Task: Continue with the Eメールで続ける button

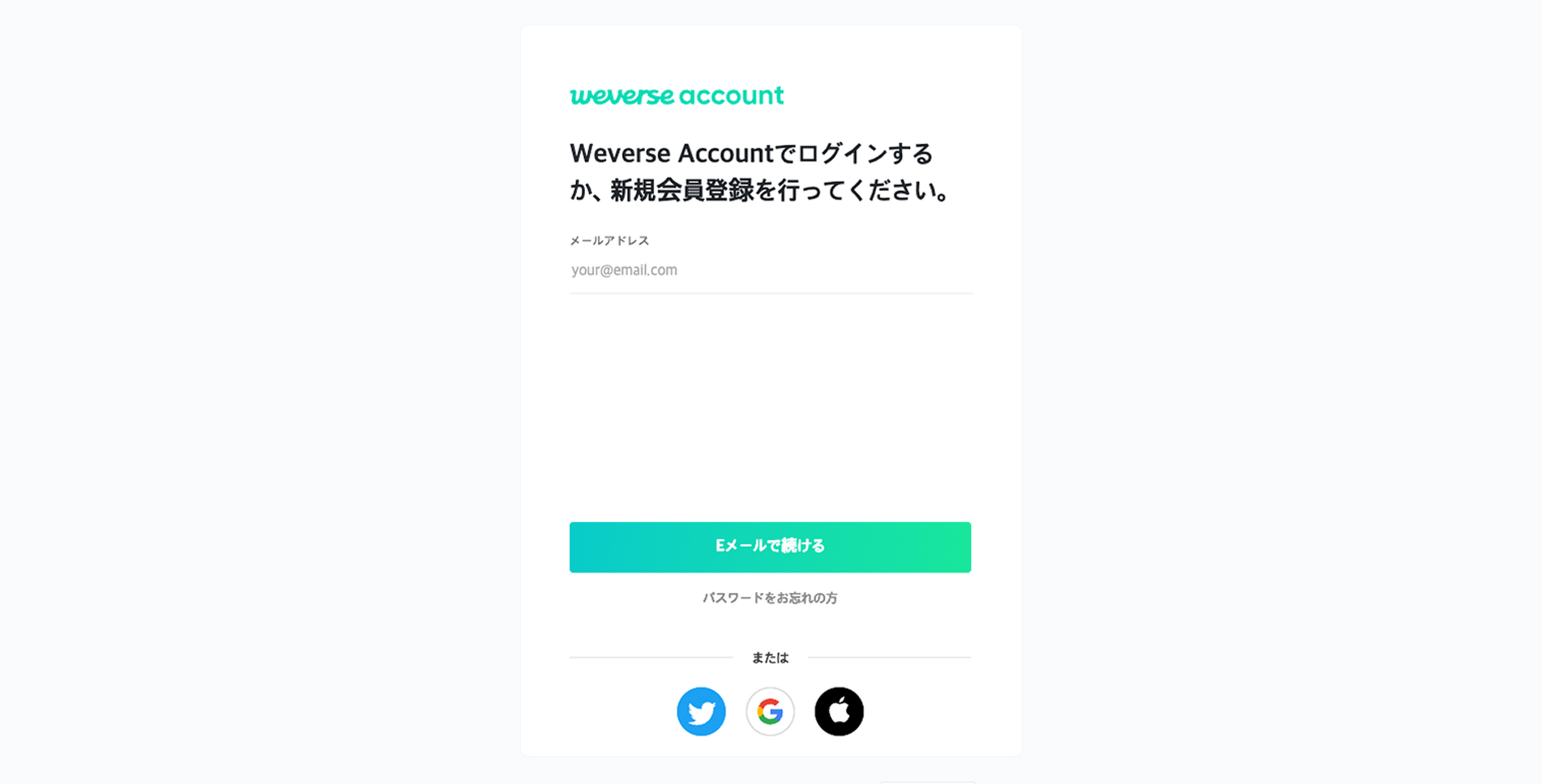Action: click(770, 547)
